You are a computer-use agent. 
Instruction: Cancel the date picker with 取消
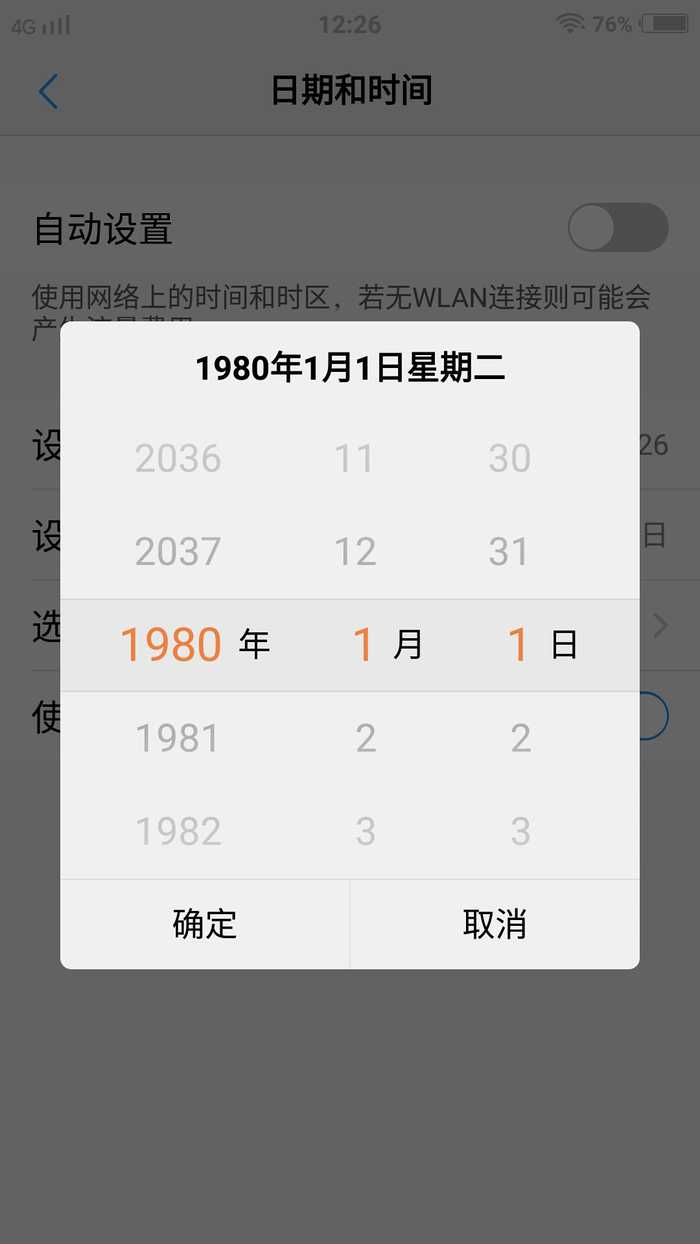[495, 924]
